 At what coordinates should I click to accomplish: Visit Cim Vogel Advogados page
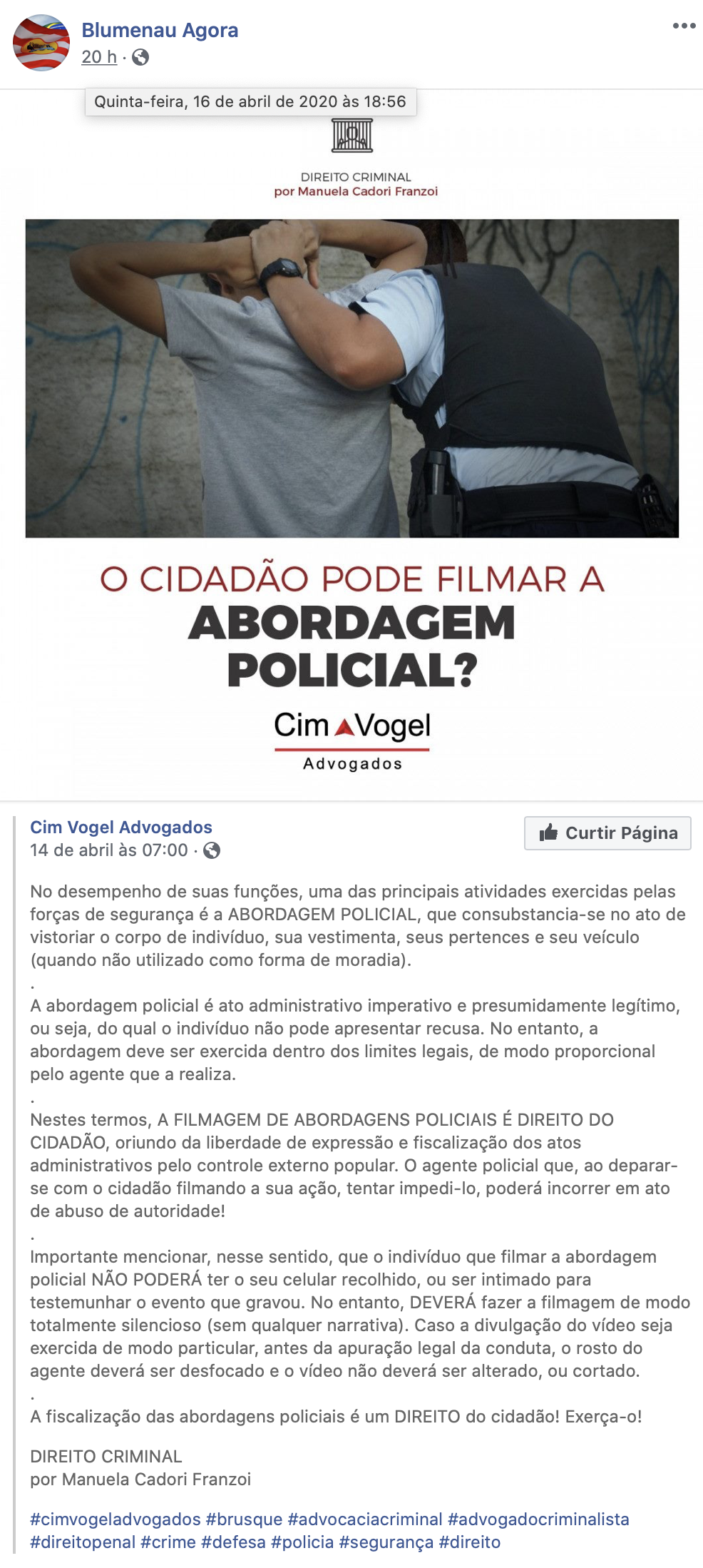tap(121, 827)
